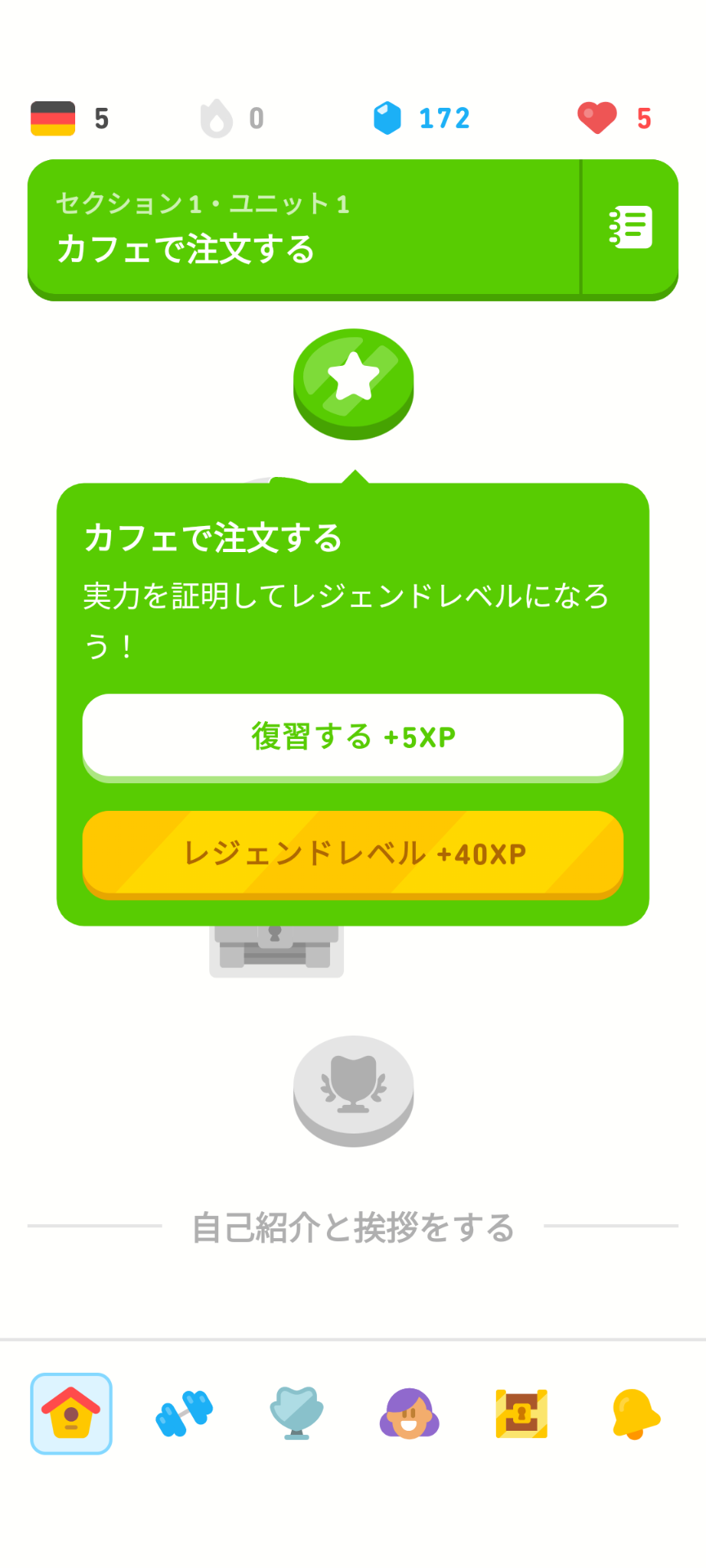Tap the 自己紹介と挨拶をする section divider
Screen dimensions: 706x1568
[353, 1226]
